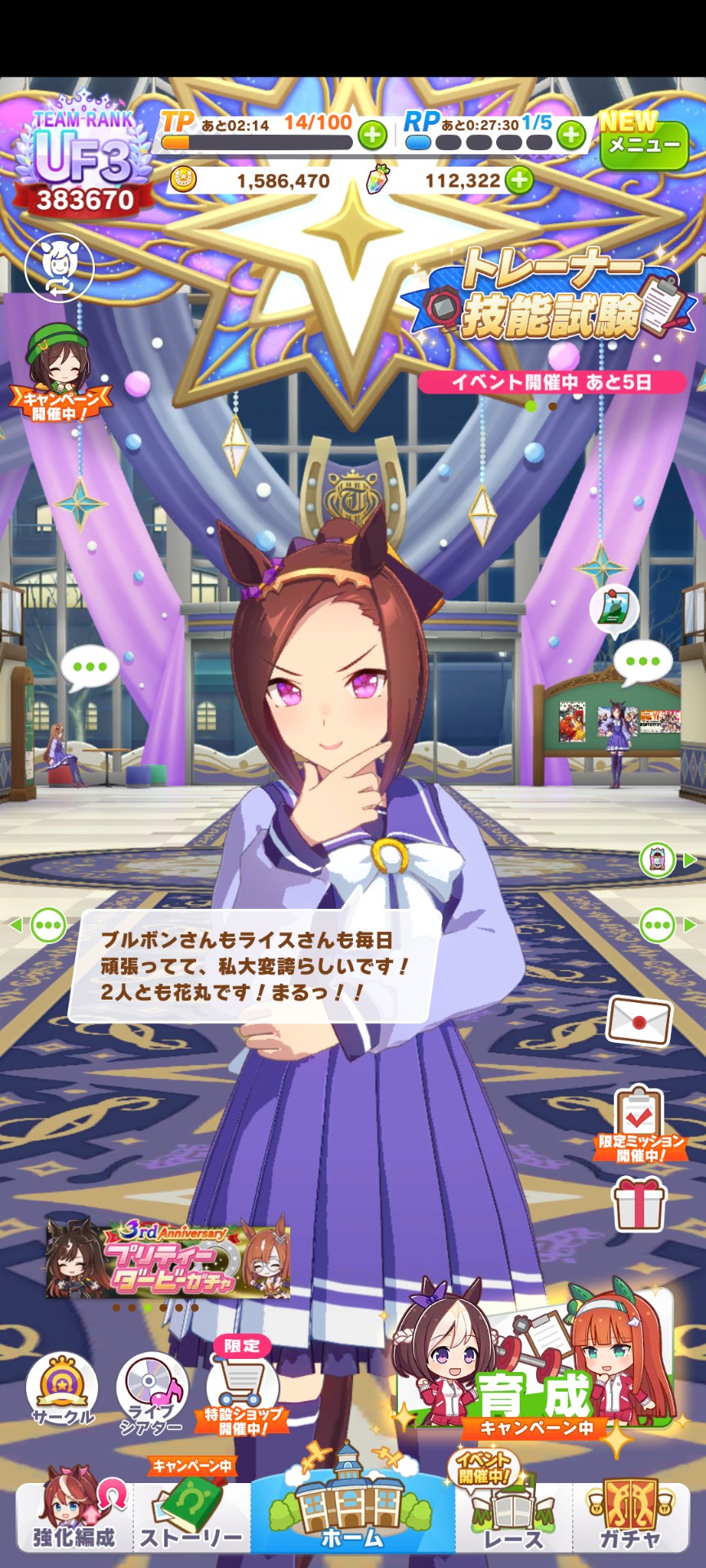Add TP with the plus button
Viewport: 706px width, 1568px height.
(373, 135)
